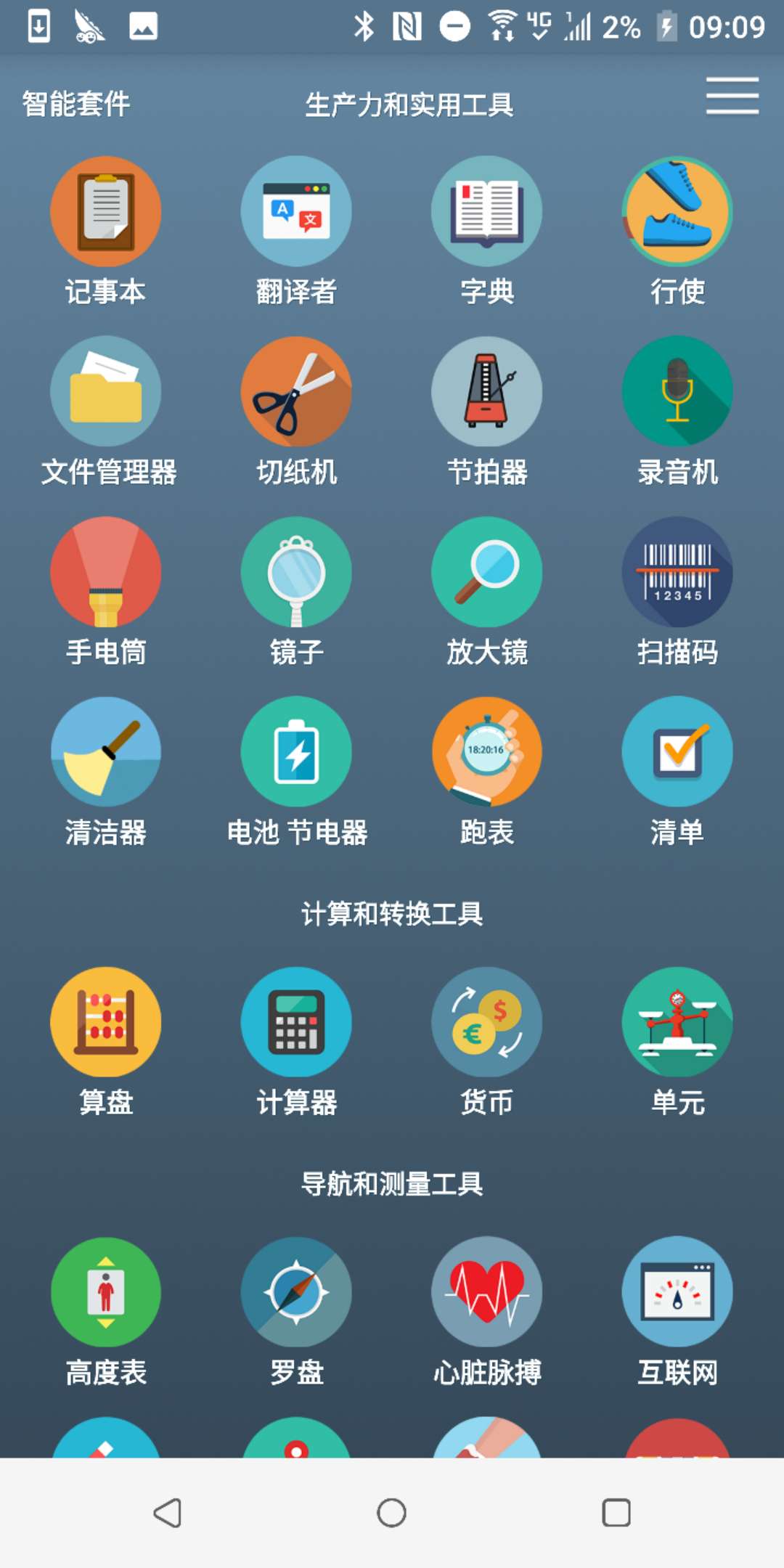Open the 字典 dictionary
This screenshot has width=784, height=1568.
pyautogui.click(x=486, y=211)
